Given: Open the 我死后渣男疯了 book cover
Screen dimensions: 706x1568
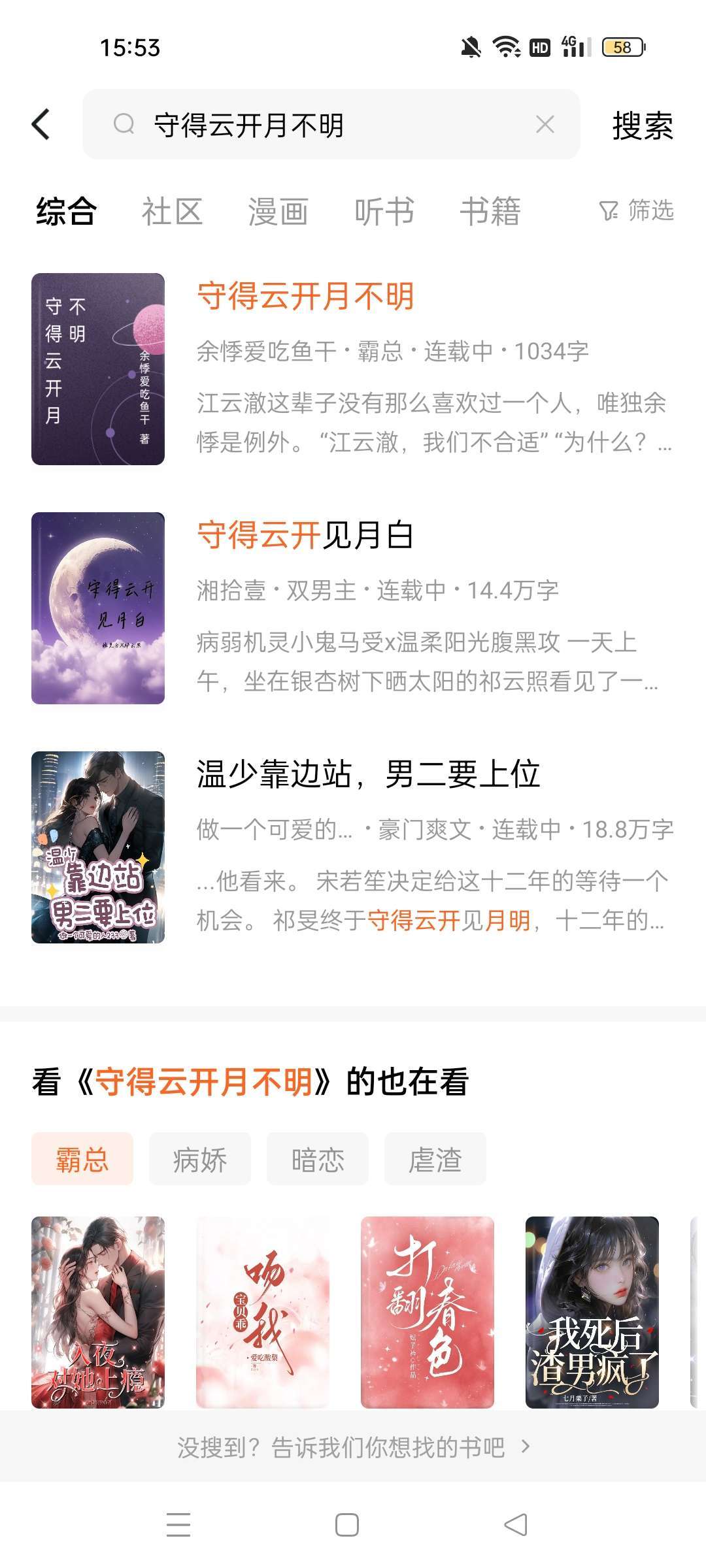Looking at the screenshot, I should (x=592, y=1312).
